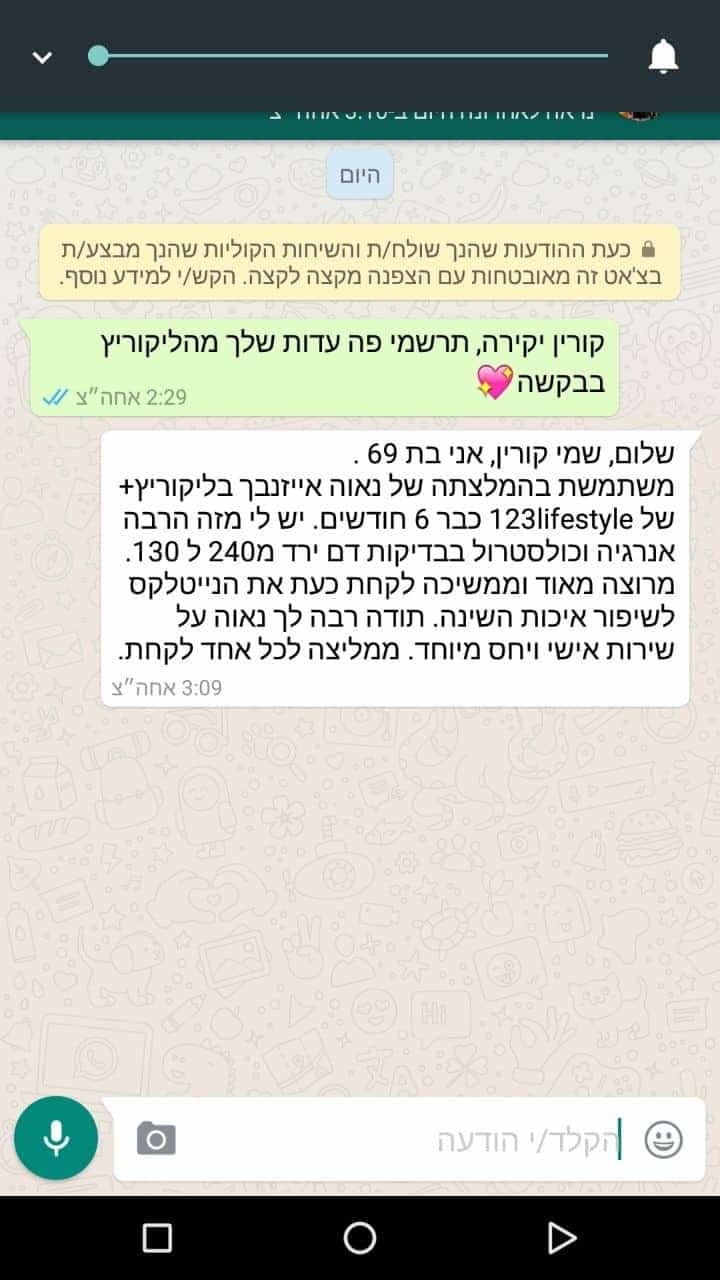Screen dimensions: 720x1280
Task: Expand the top bar chevron
Action: [x=42, y=57]
